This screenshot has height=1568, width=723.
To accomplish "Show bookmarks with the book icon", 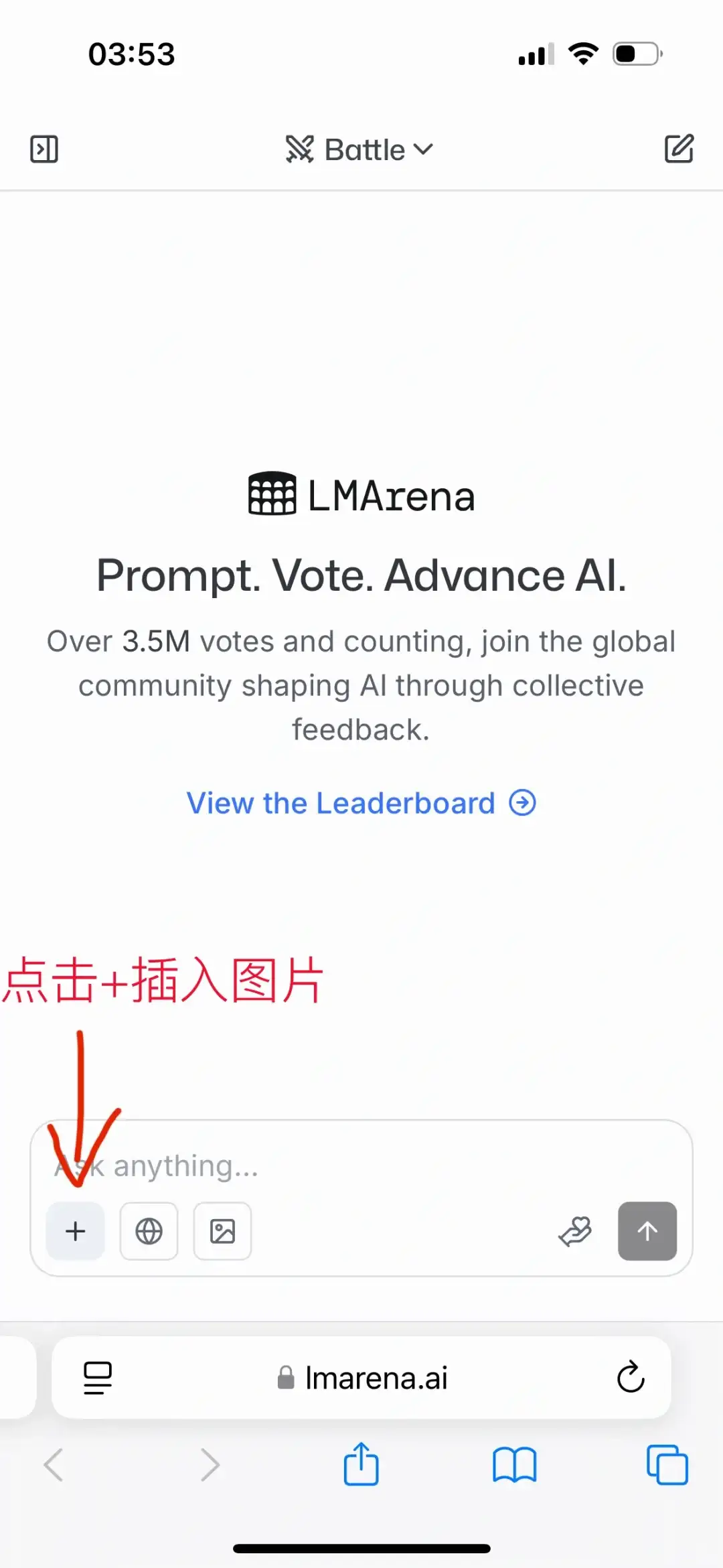I will [x=515, y=1465].
